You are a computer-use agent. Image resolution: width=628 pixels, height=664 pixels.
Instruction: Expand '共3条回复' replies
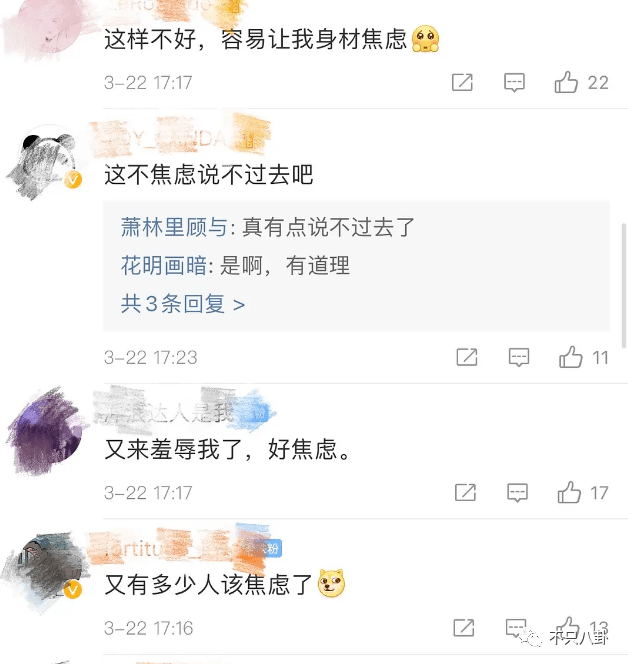[183, 304]
